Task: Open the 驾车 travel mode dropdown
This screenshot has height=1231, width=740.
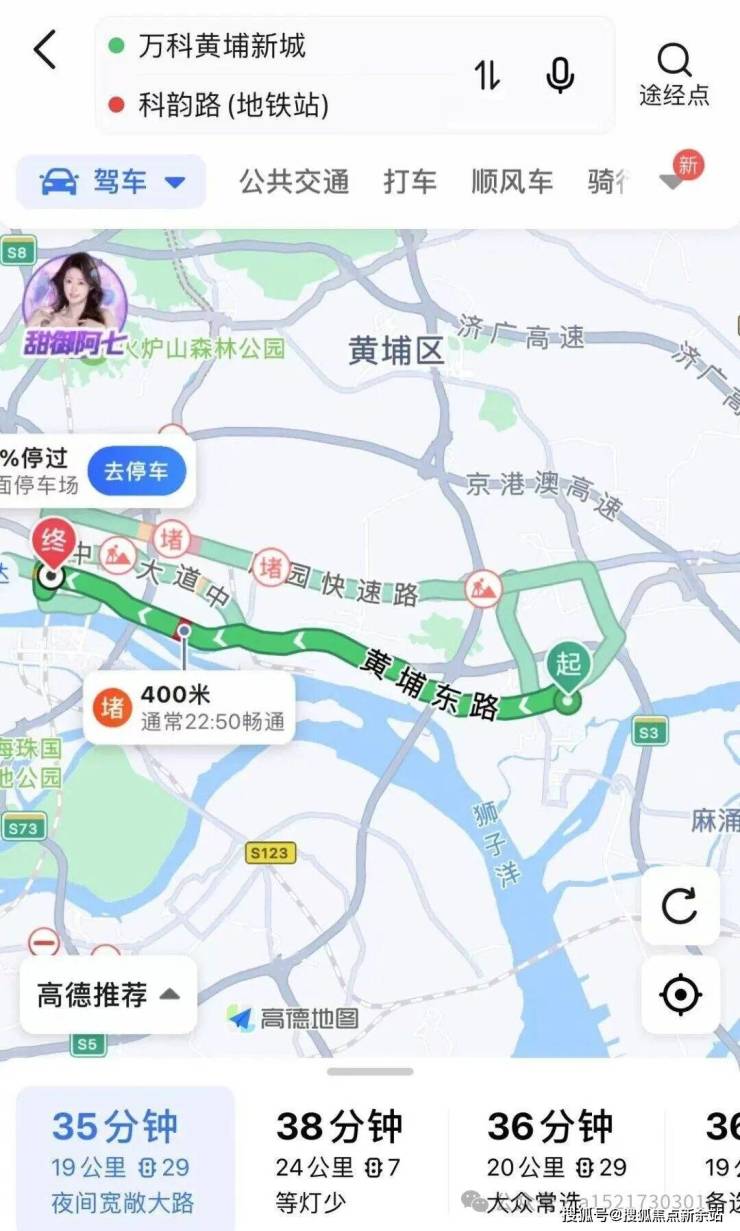Action: pos(112,182)
